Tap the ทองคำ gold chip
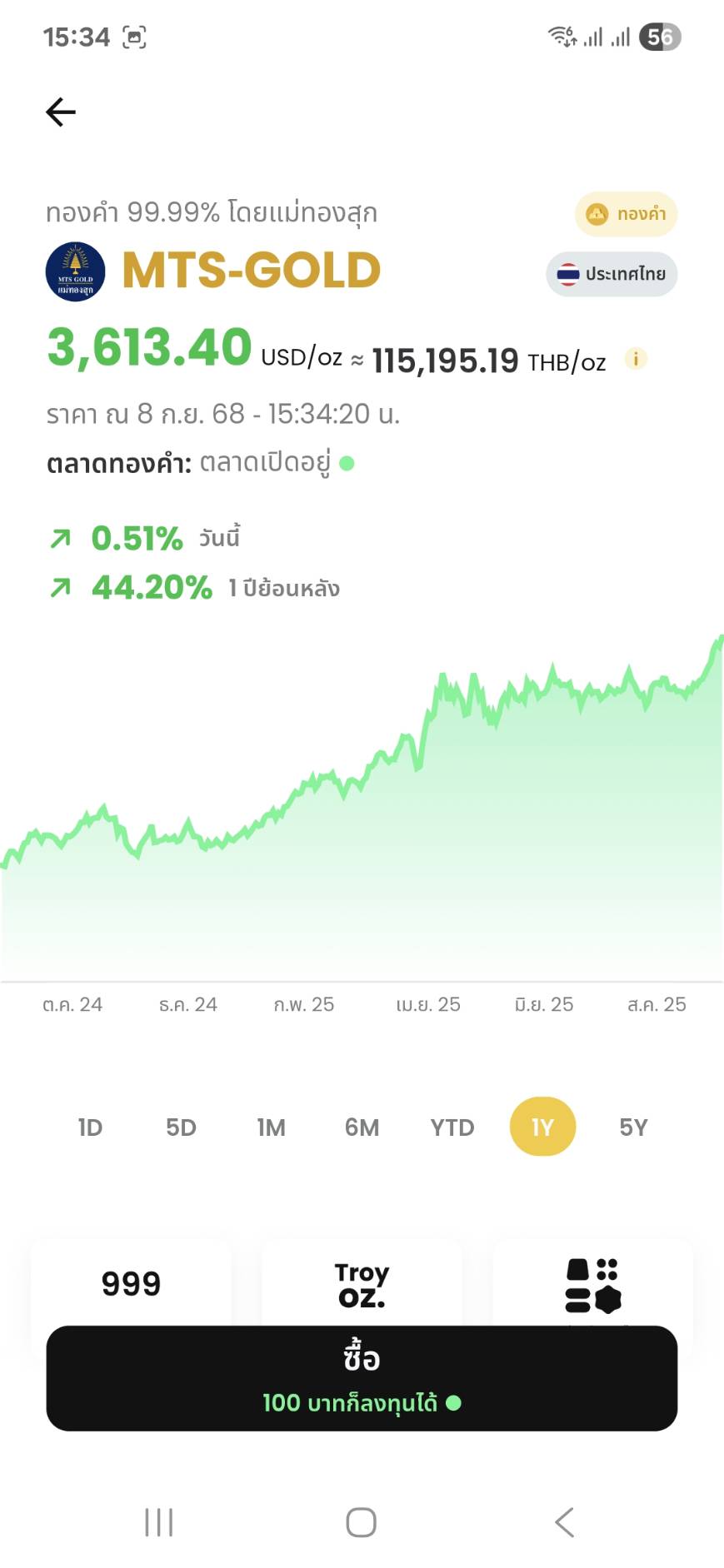 [x=626, y=214]
